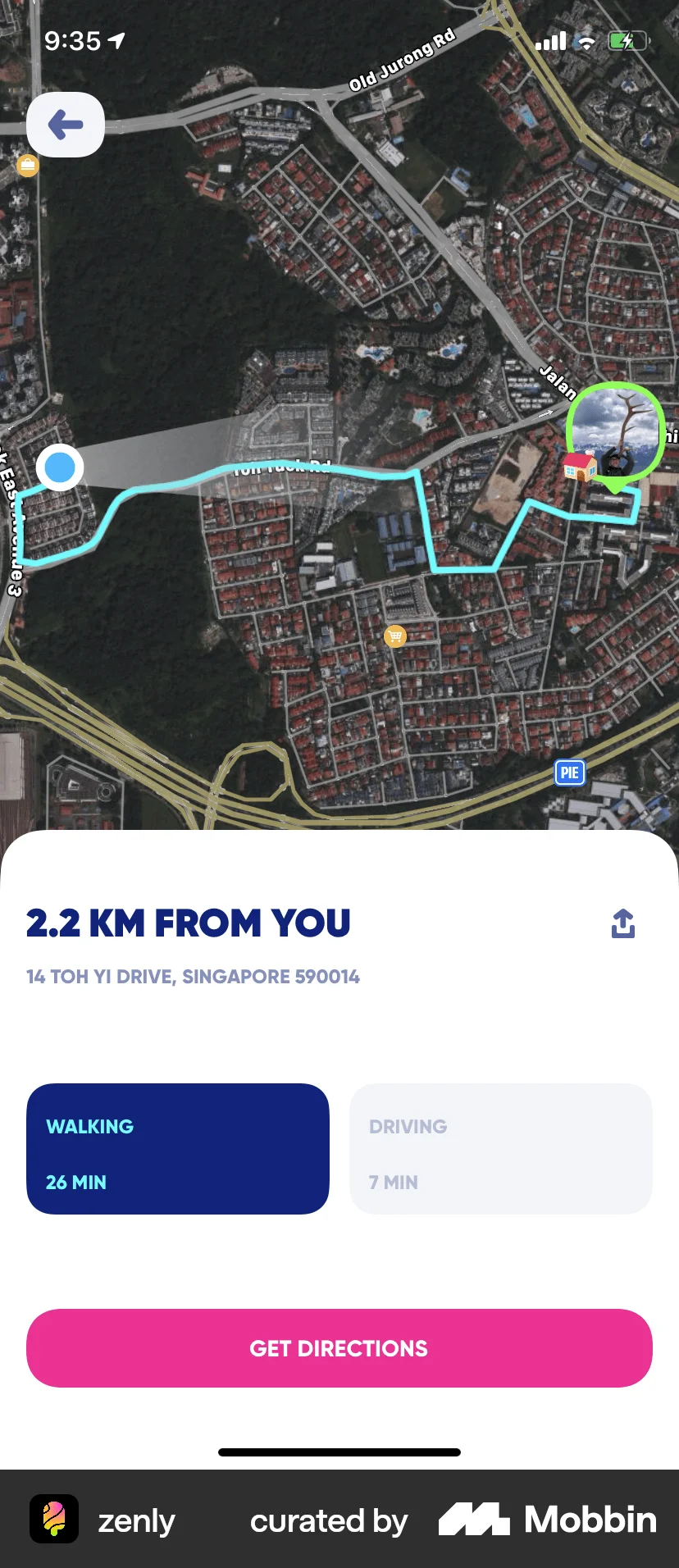Tap the battery indicator in the status bar
This screenshot has height=1568, width=679.
627,39
